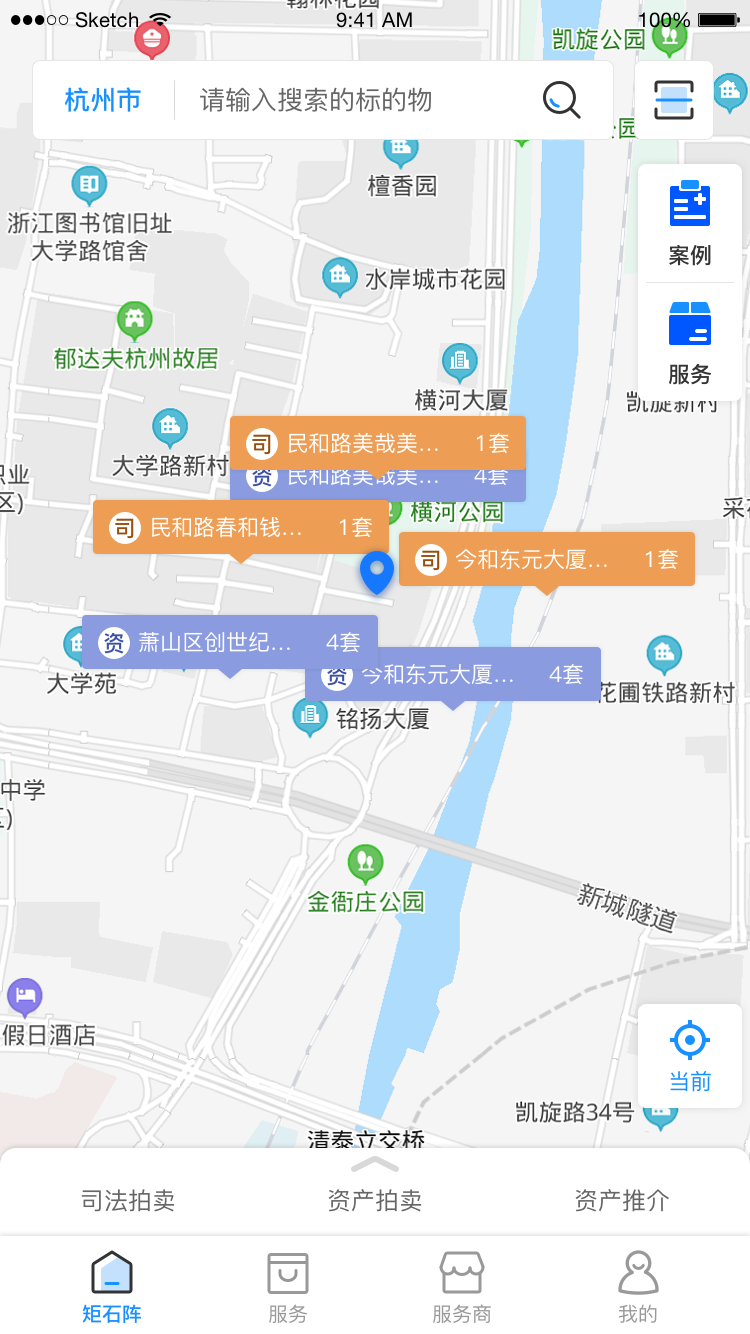This screenshot has height=1334, width=750.
Task: Click the map layers icon beside search bar
Action: (673, 100)
